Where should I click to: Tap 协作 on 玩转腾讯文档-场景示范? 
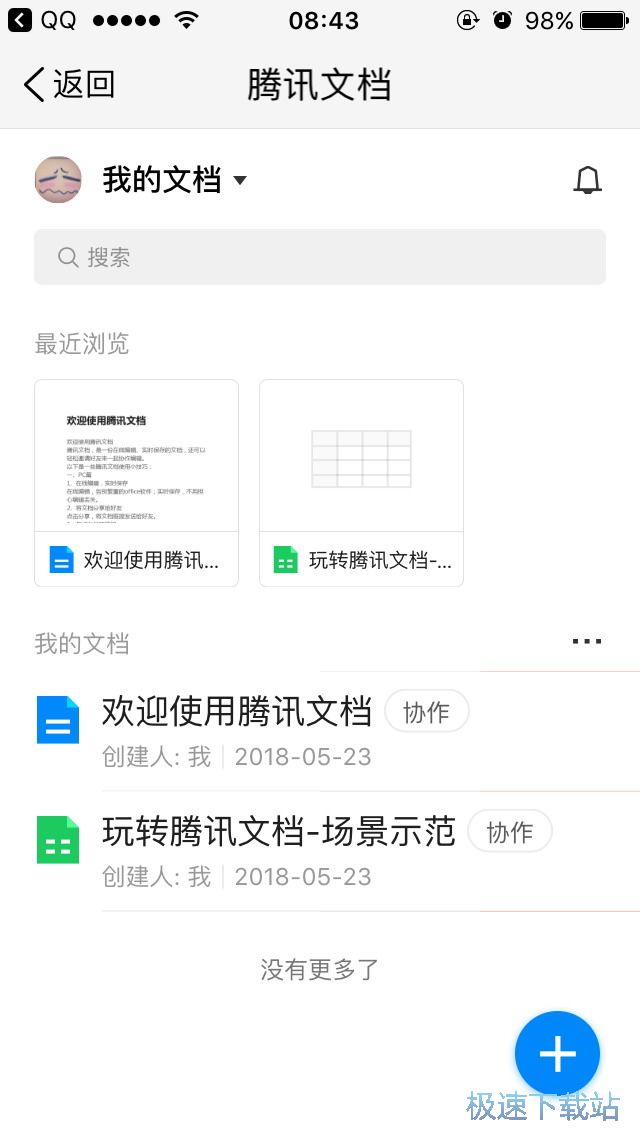pos(509,832)
